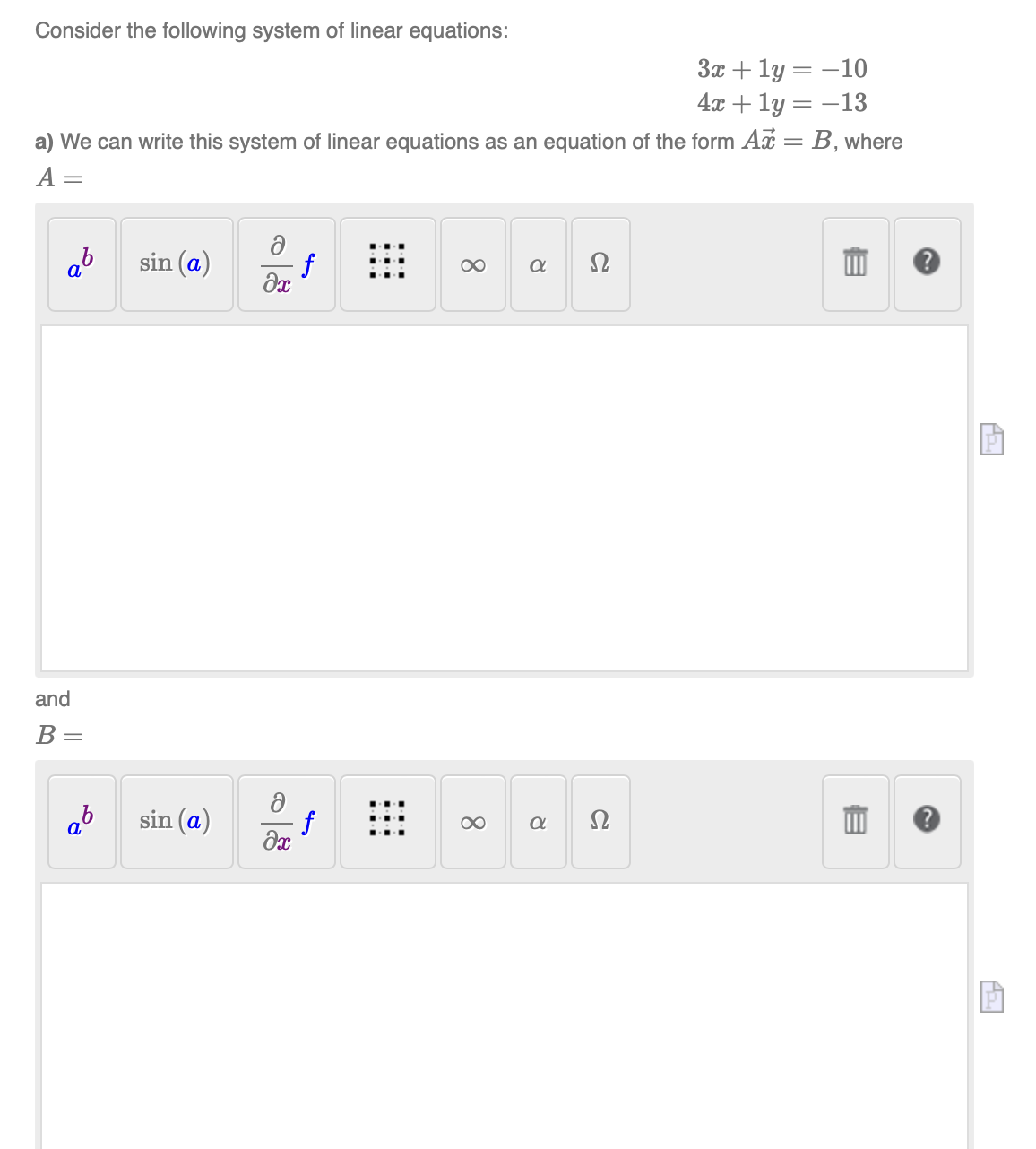1036x1149 pixels.
Task: Click the preview page icon beside matrix A
Action: point(990,440)
